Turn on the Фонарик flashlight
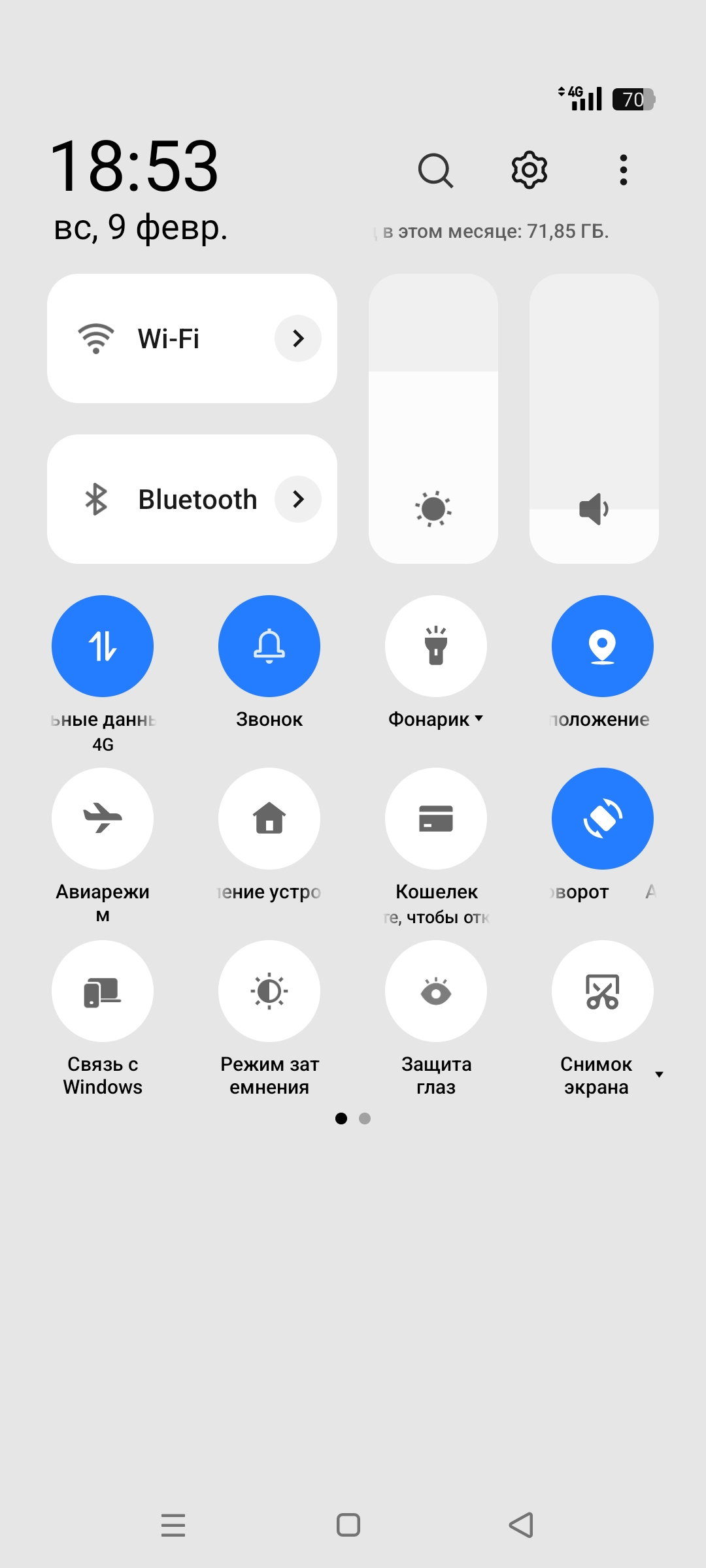Viewport: 706px width, 1568px height. [436, 646]
